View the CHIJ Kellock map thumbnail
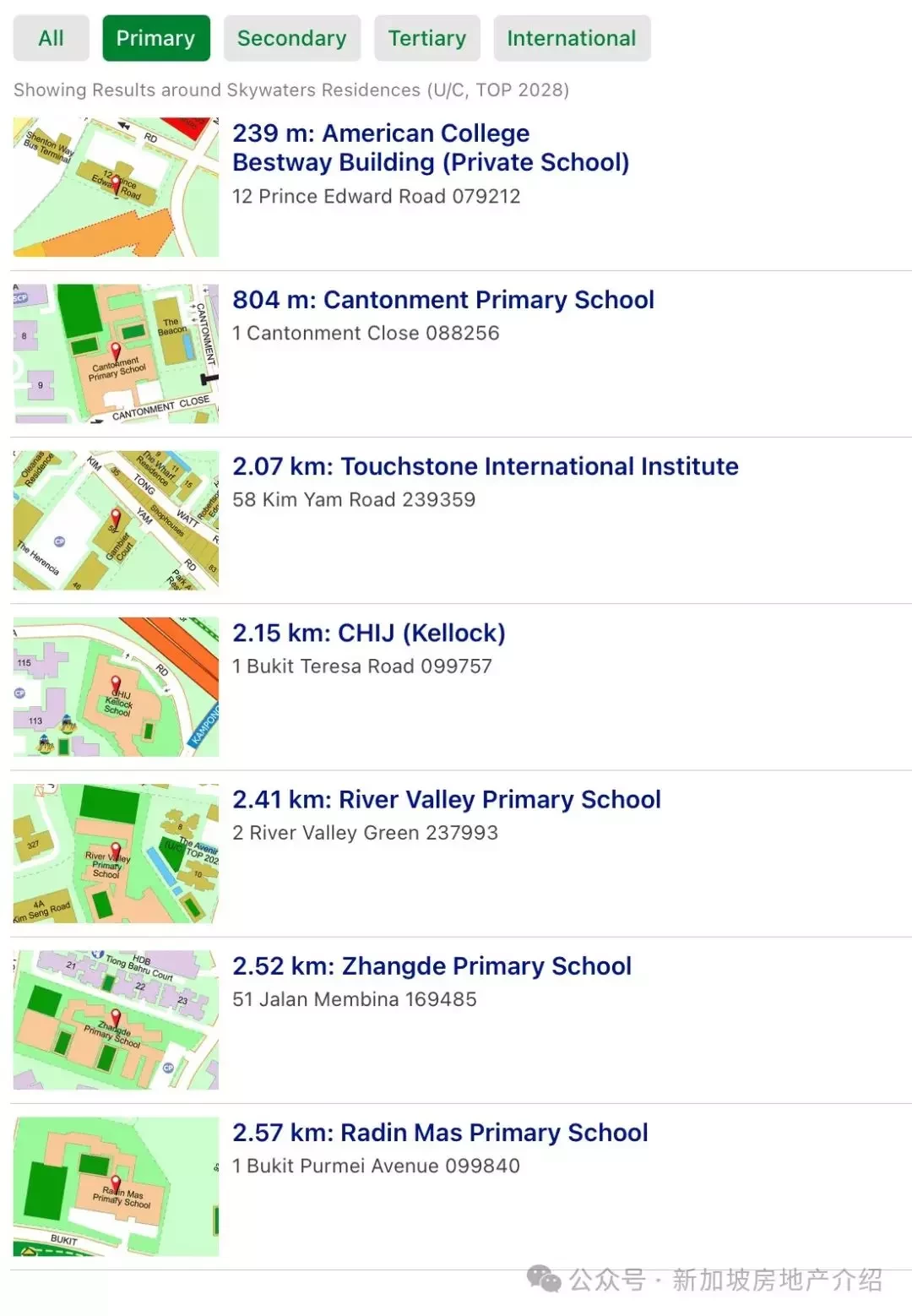Image resolution: width=912 pixels, height=1316 pixels. click(116, 686)
